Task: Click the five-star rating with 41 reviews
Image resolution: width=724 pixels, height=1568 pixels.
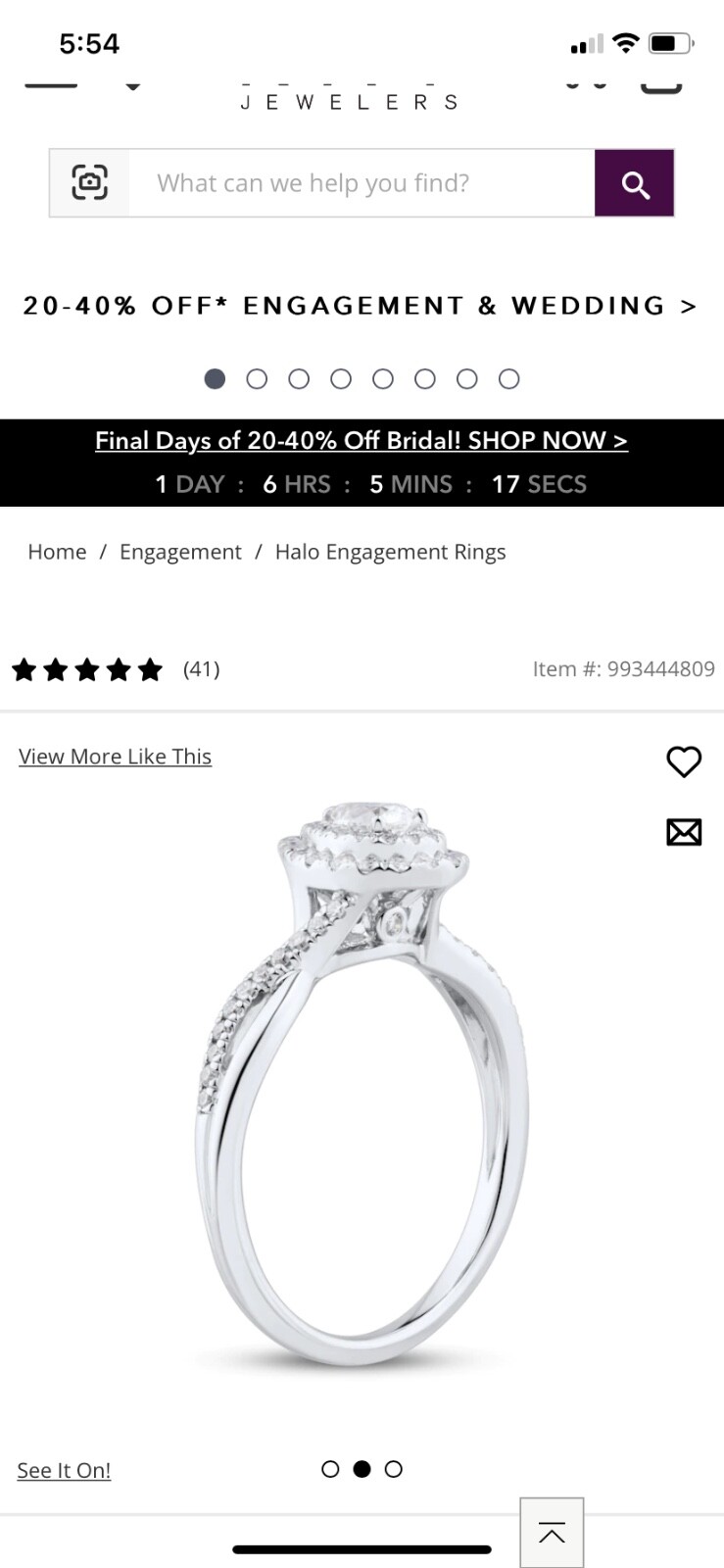Action: pos(113,668)
